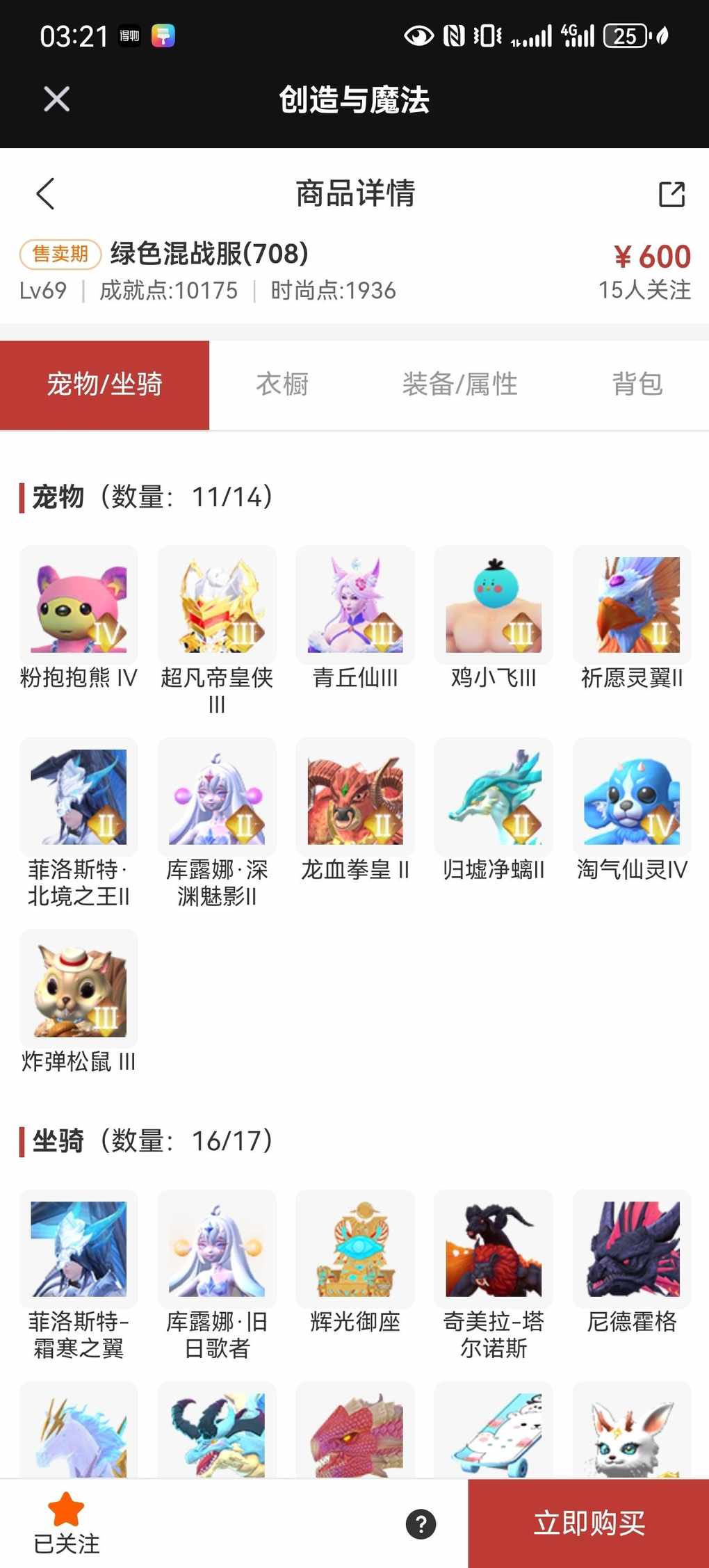Close the 创造与魔法 page

click(56, 99)
